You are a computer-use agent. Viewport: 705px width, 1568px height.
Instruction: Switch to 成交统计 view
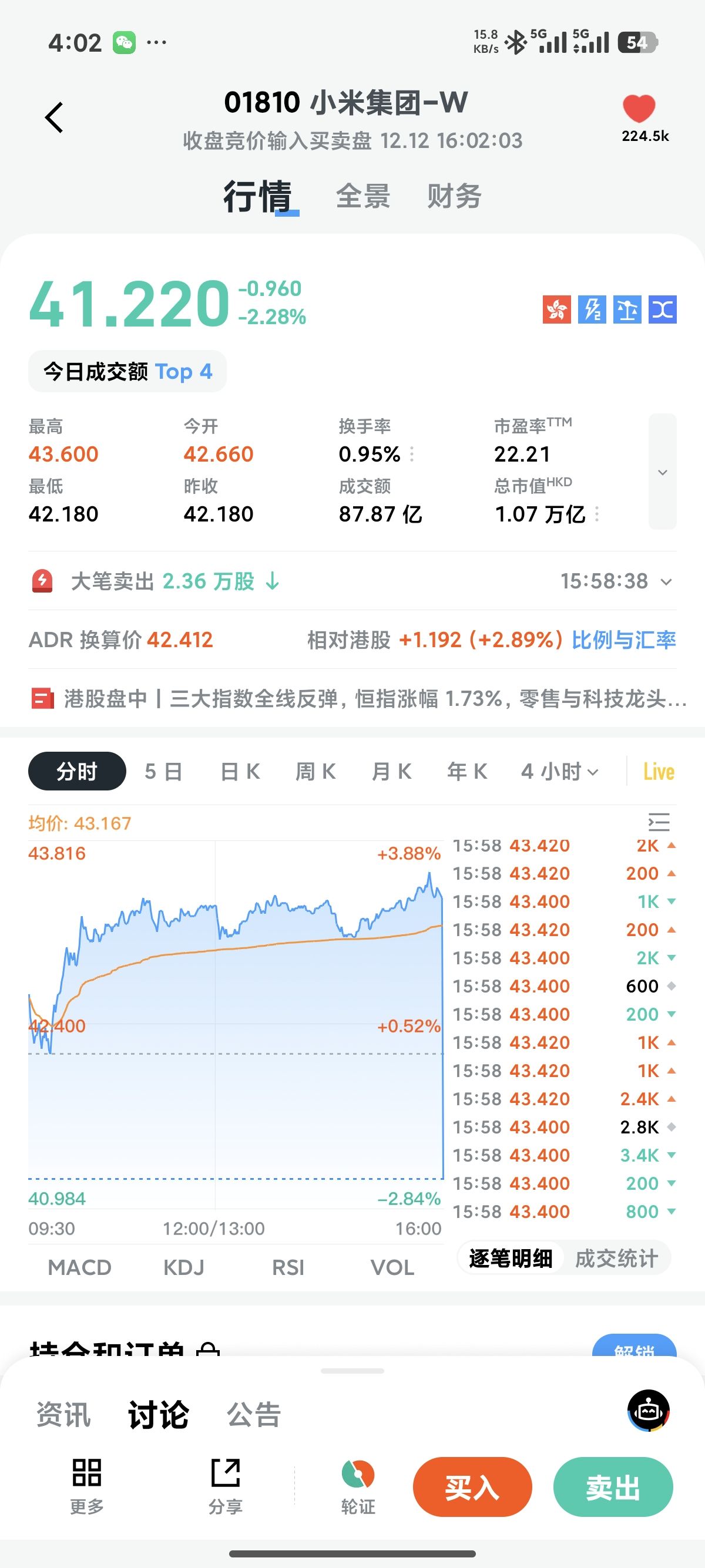click(x=616, y=1258)
